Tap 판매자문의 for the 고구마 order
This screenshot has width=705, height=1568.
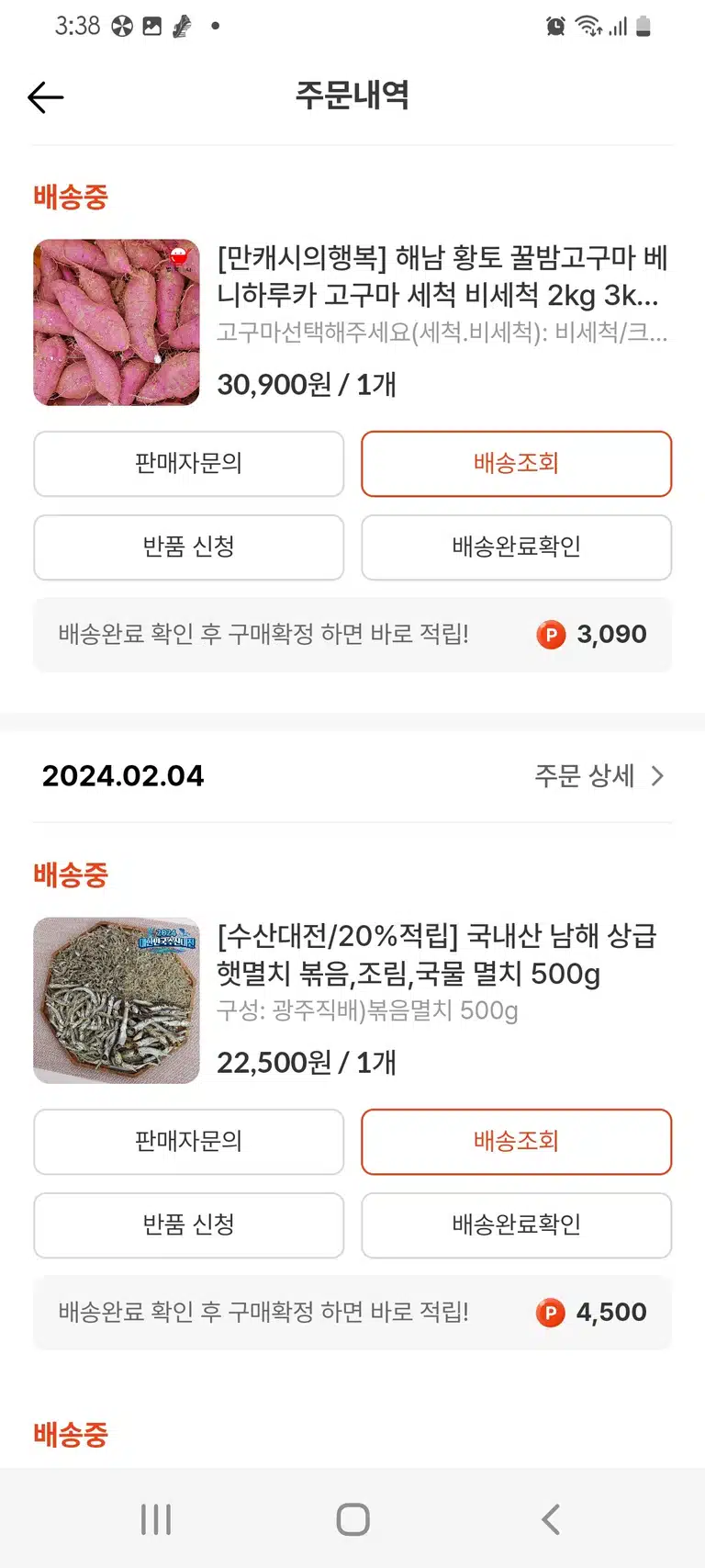(189, 464)
